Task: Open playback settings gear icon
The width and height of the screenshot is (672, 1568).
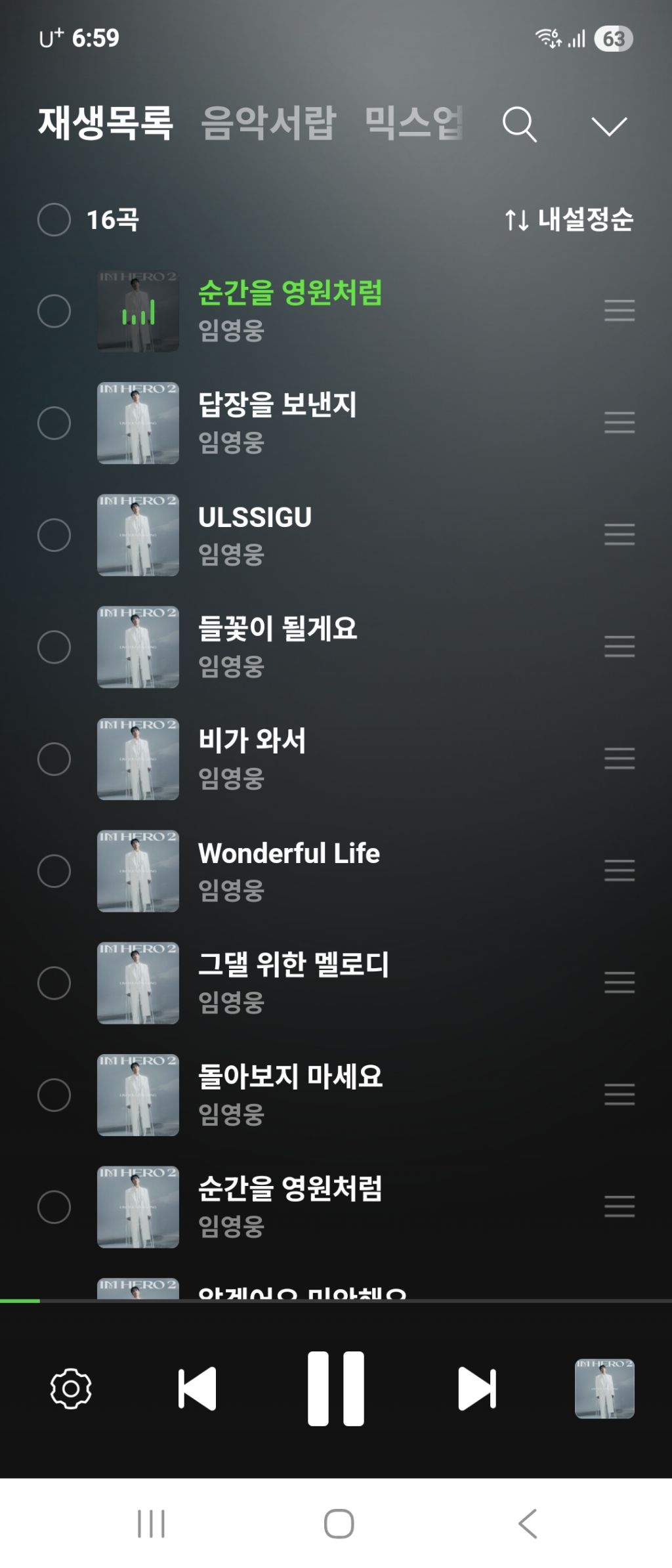Action: click(x=71, y=1388)
